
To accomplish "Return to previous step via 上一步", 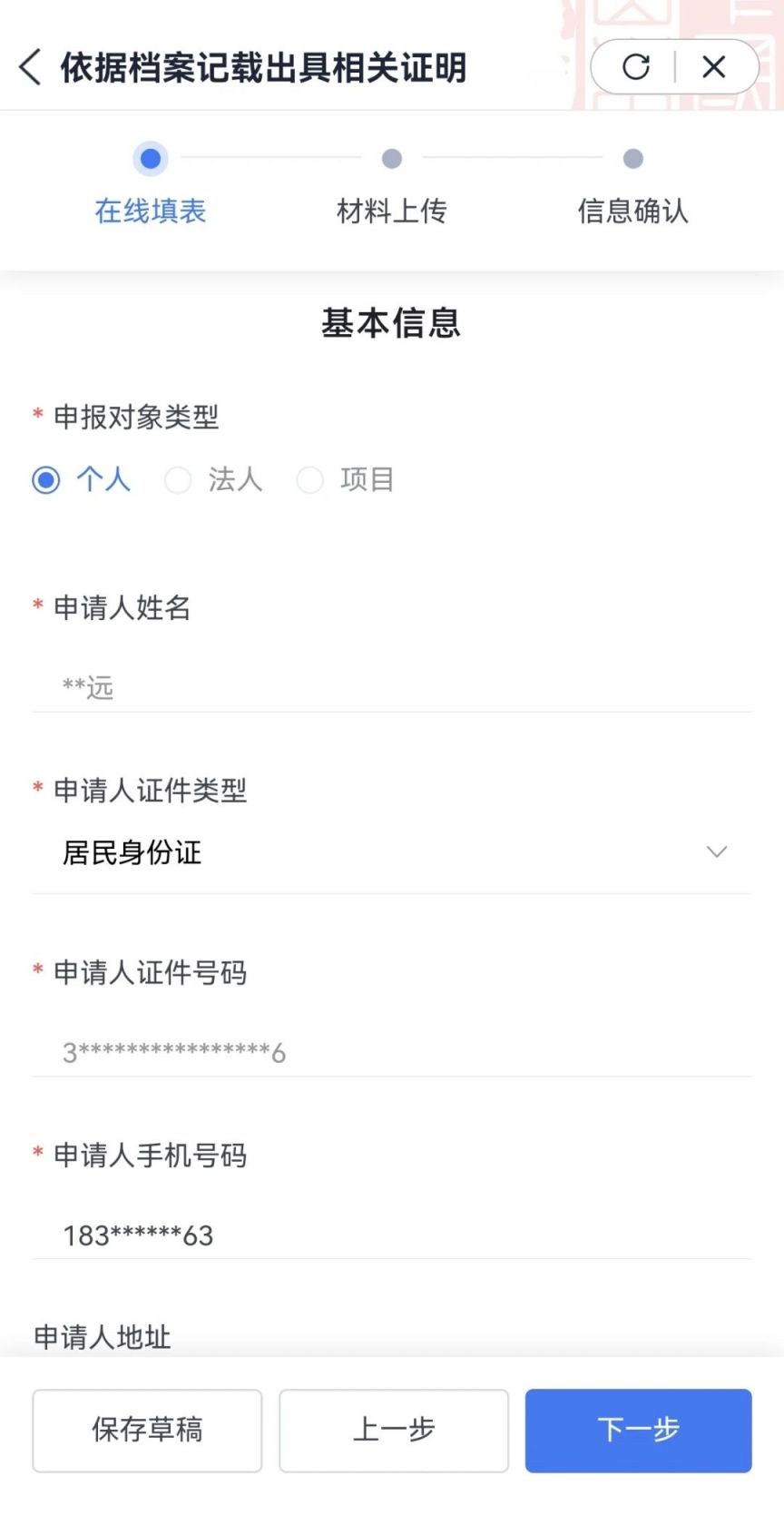I will click(393, 1430).
